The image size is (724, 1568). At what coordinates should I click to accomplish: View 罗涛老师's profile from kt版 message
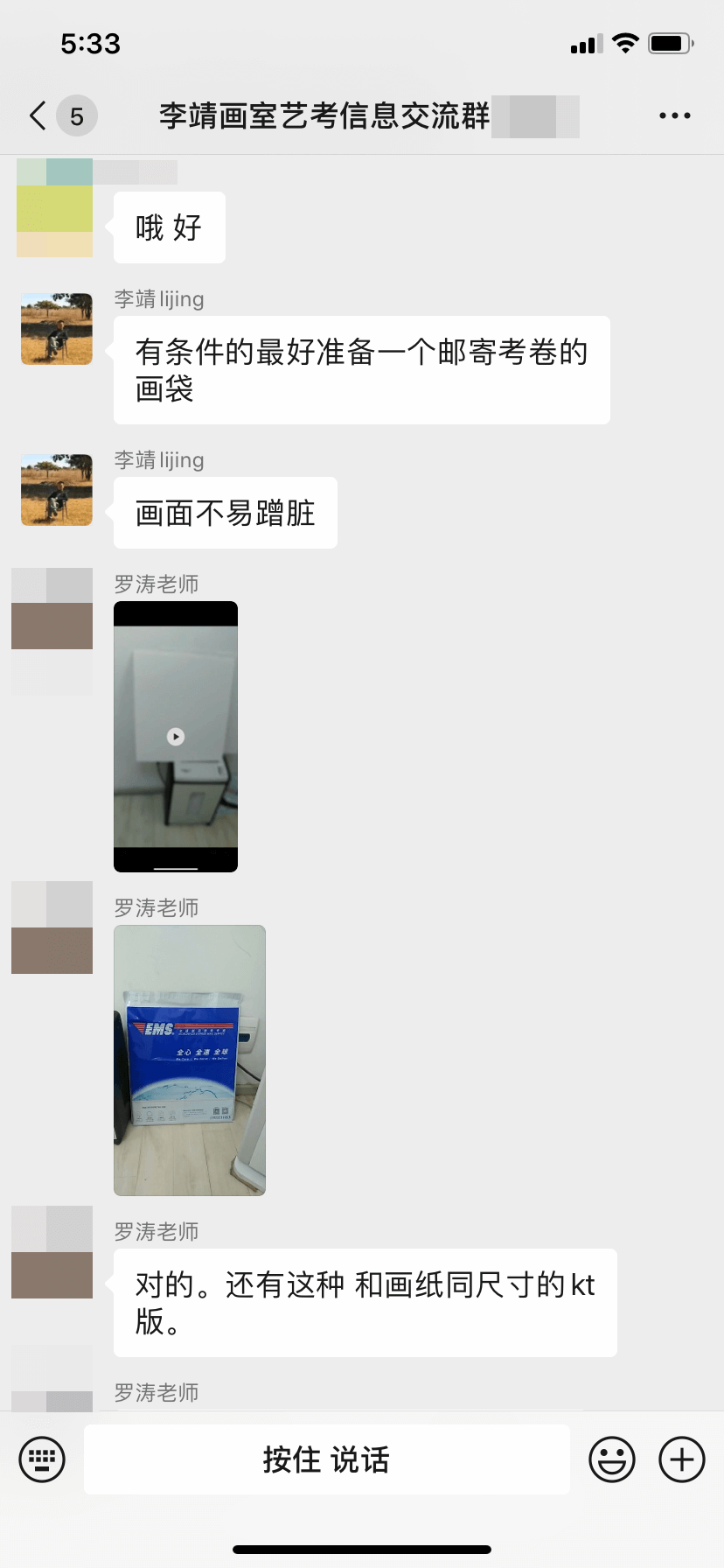point(52,1252)
